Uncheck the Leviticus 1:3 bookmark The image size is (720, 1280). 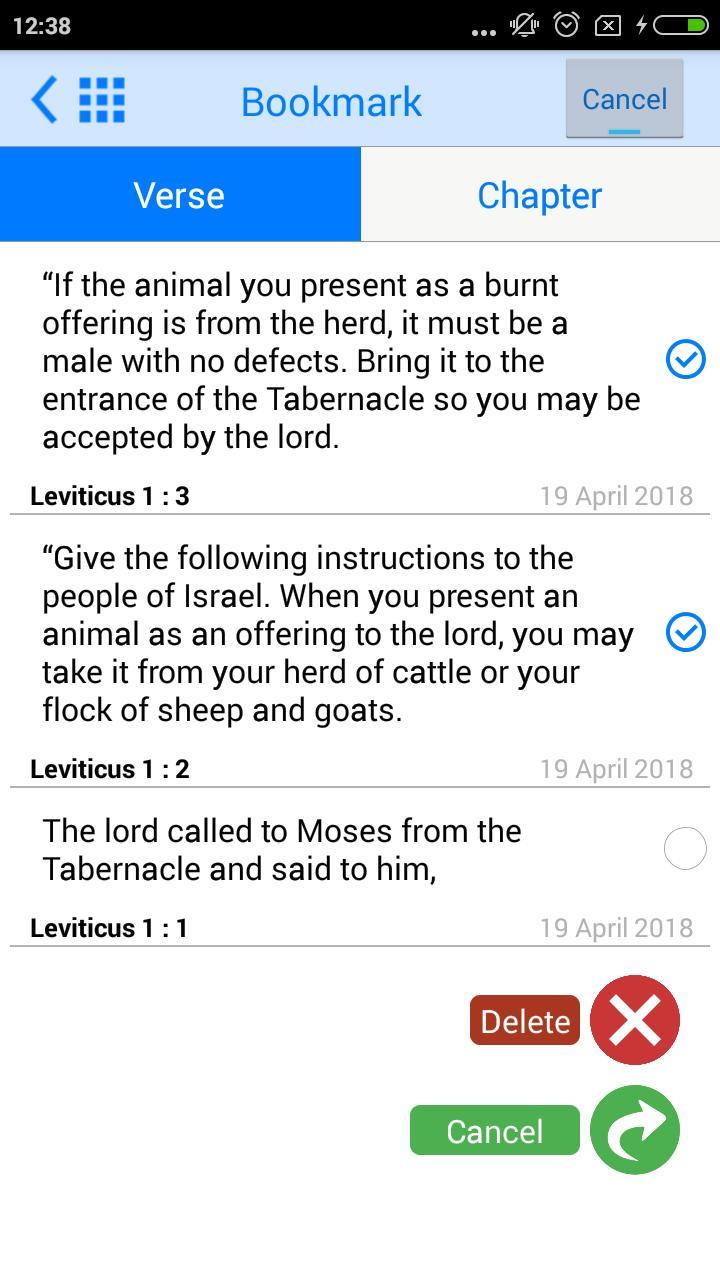(686, 360)
